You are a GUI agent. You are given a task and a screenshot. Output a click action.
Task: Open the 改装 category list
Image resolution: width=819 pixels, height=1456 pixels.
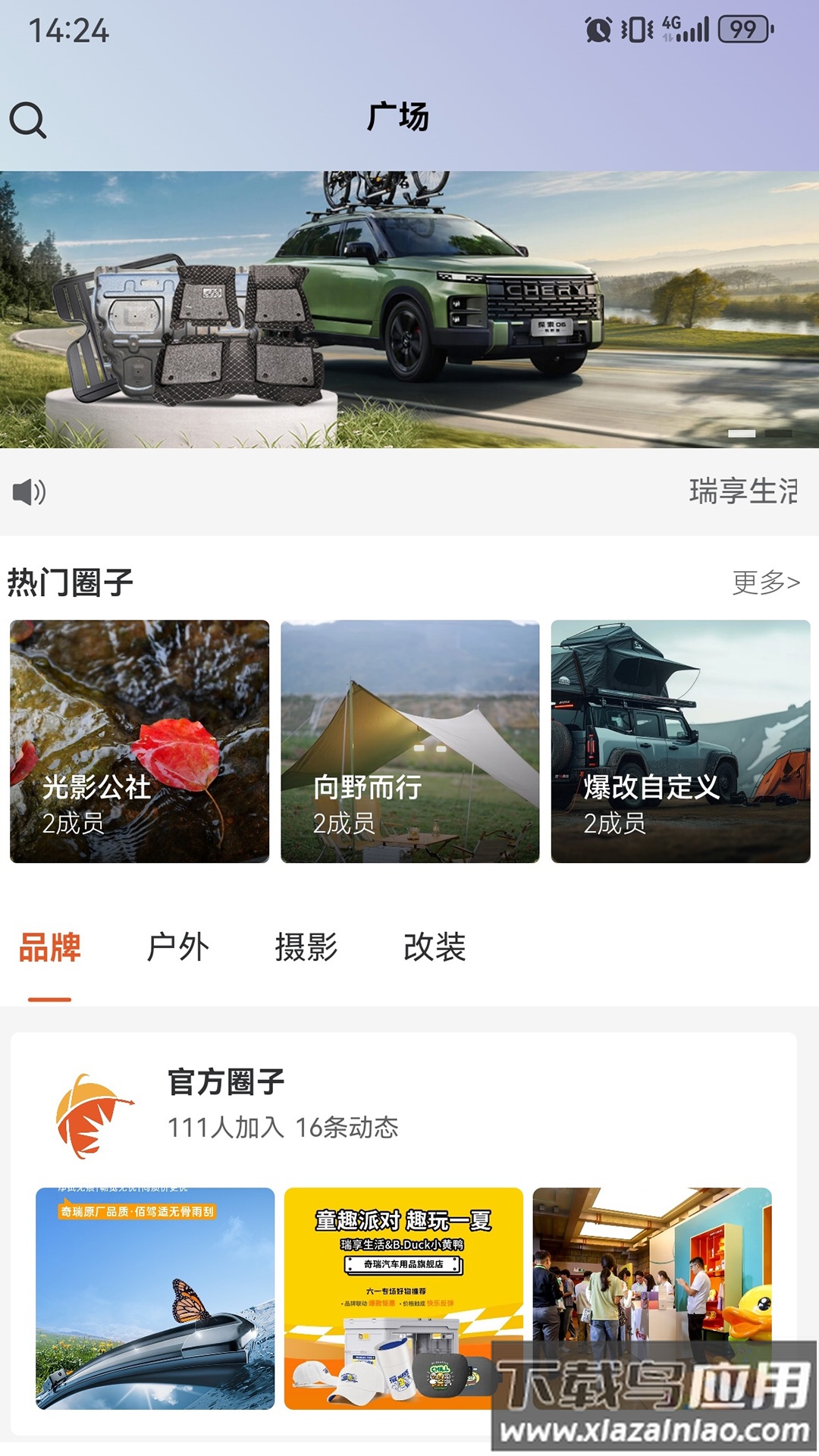(x=435, y=946)
